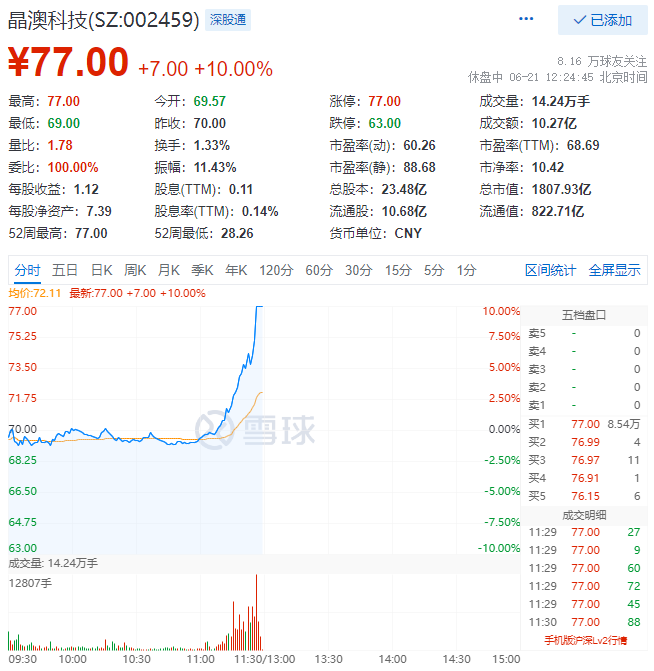The image size is (654, 671).
Task: Open the three-dot overflow menu
Action: click(526, 20)
